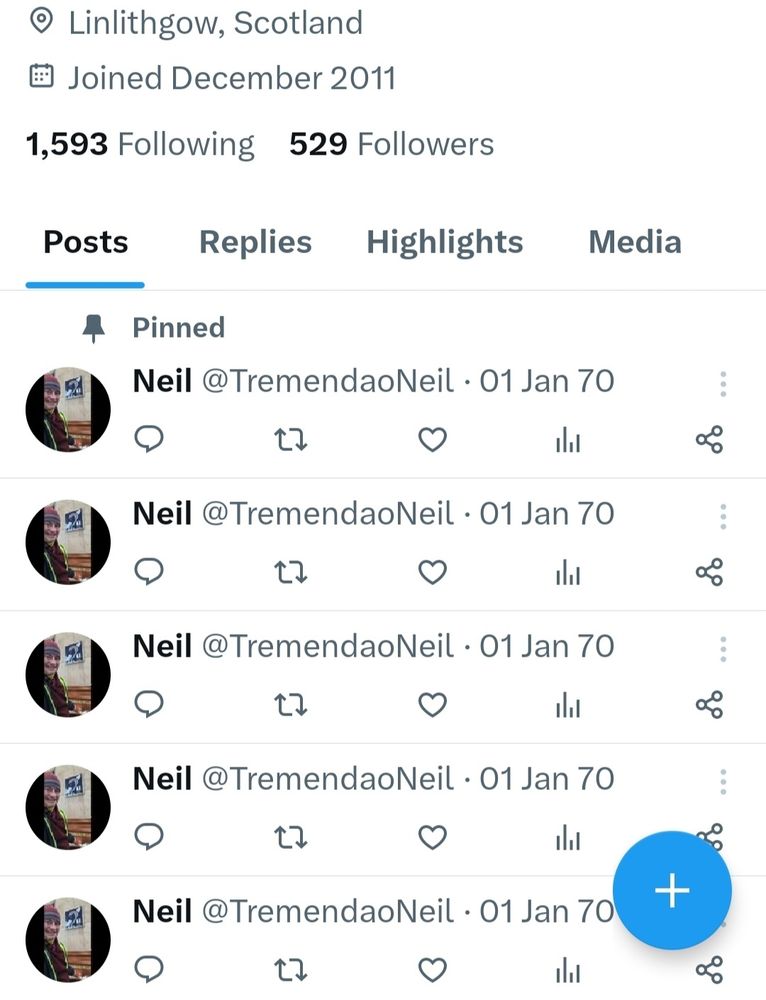Tap Neil's avatar on the pinned post

tap(68, 409)
